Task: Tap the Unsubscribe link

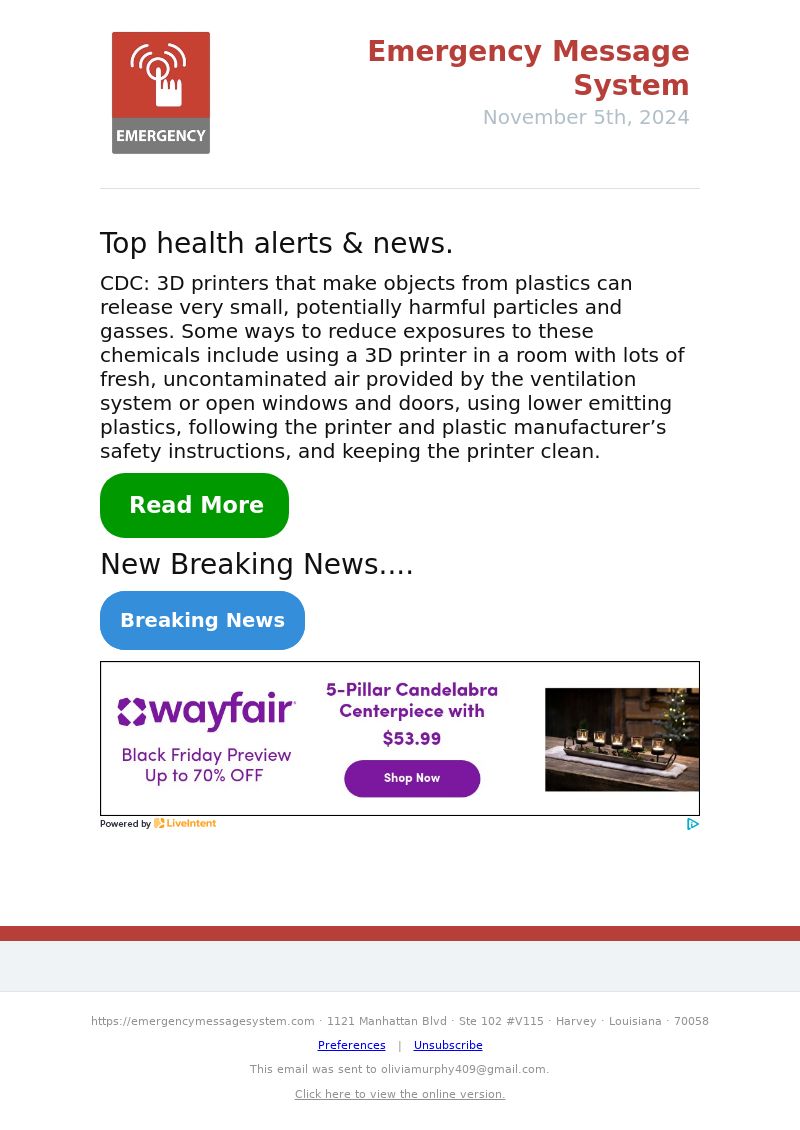Action: [x=448, y=1045]
